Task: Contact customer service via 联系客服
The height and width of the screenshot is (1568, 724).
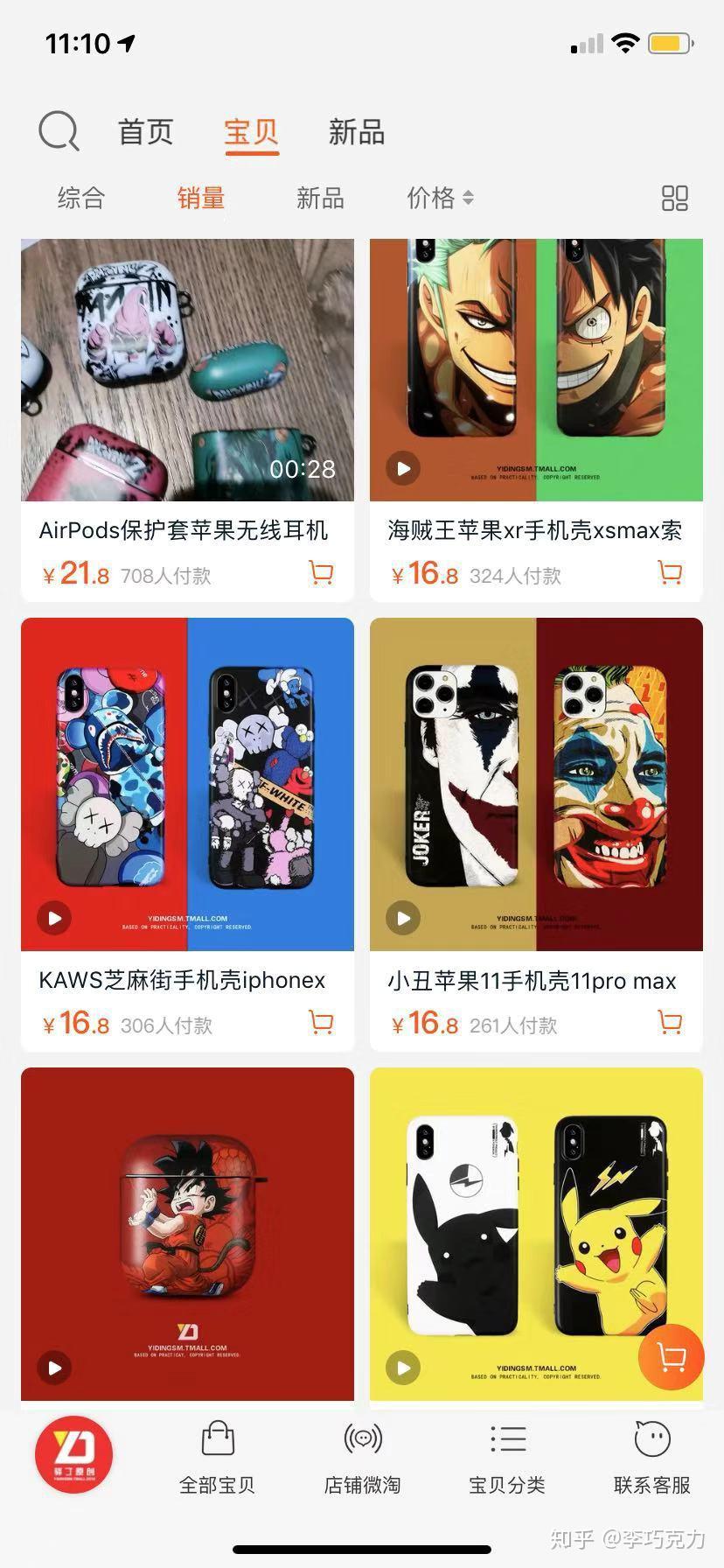Action: pos(652,1458)
